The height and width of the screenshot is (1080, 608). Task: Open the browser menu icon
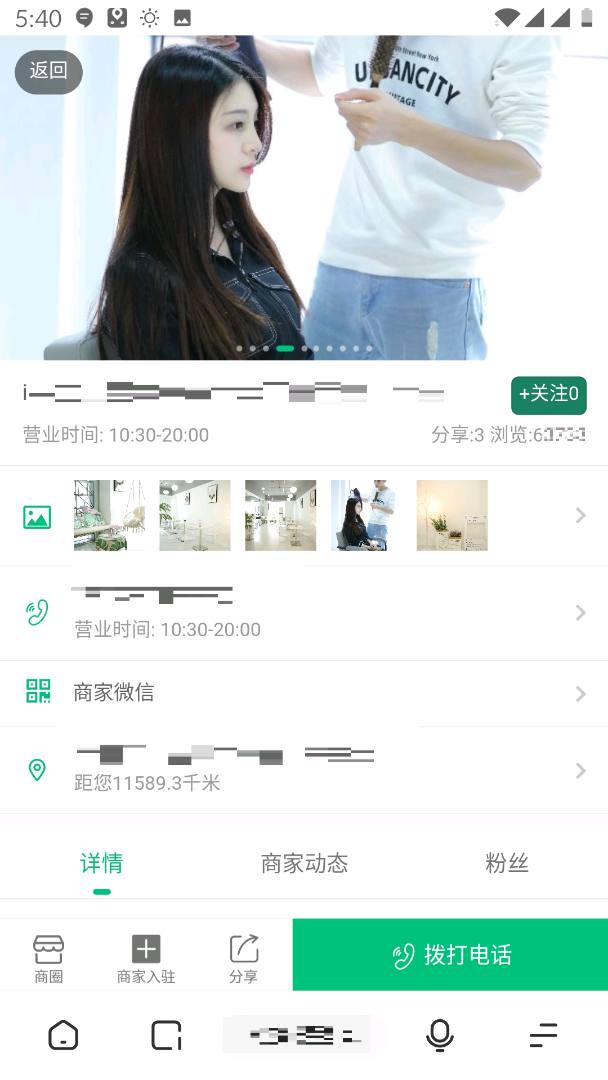tap(543, 1035)
